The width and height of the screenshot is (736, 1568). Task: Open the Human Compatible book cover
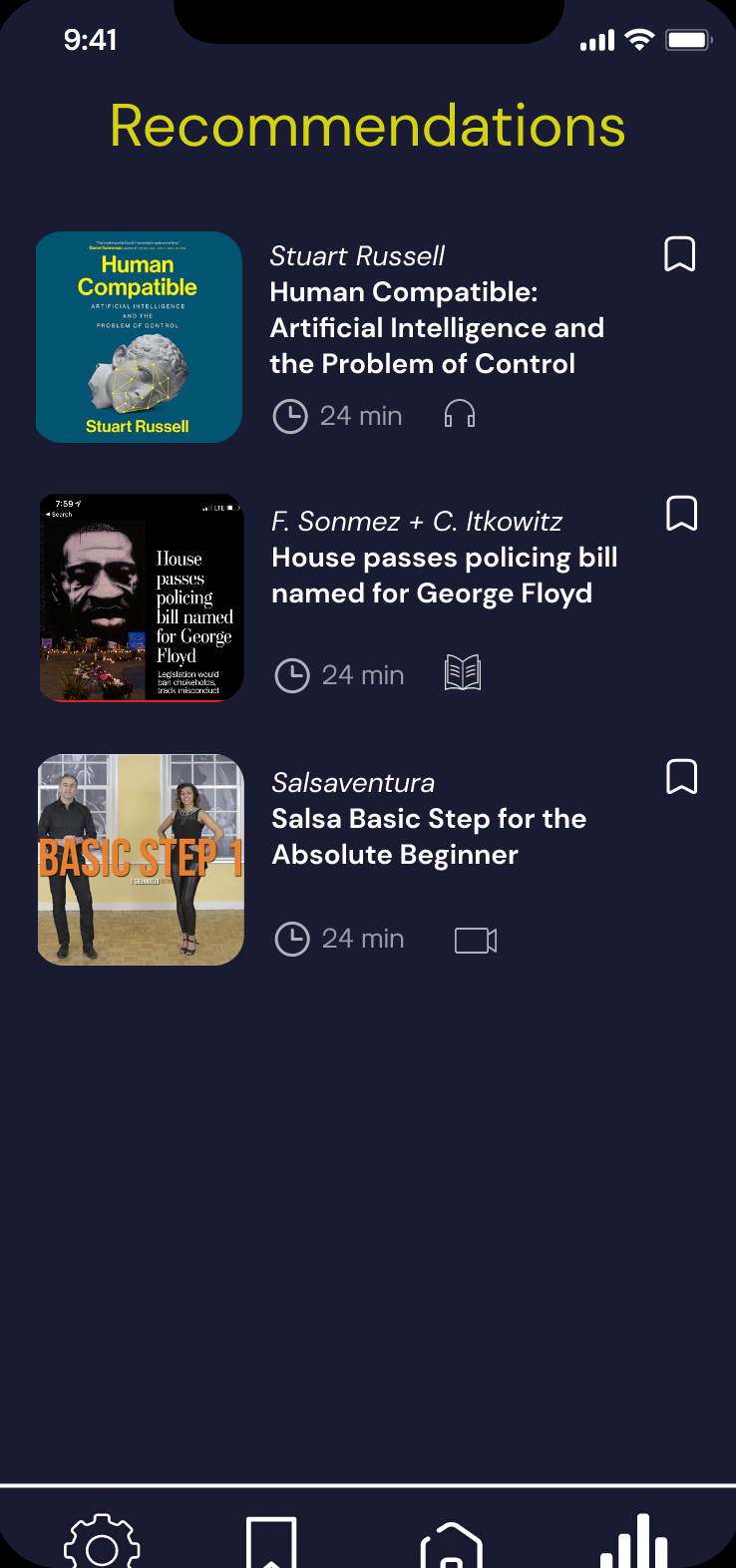click(139, 337)
